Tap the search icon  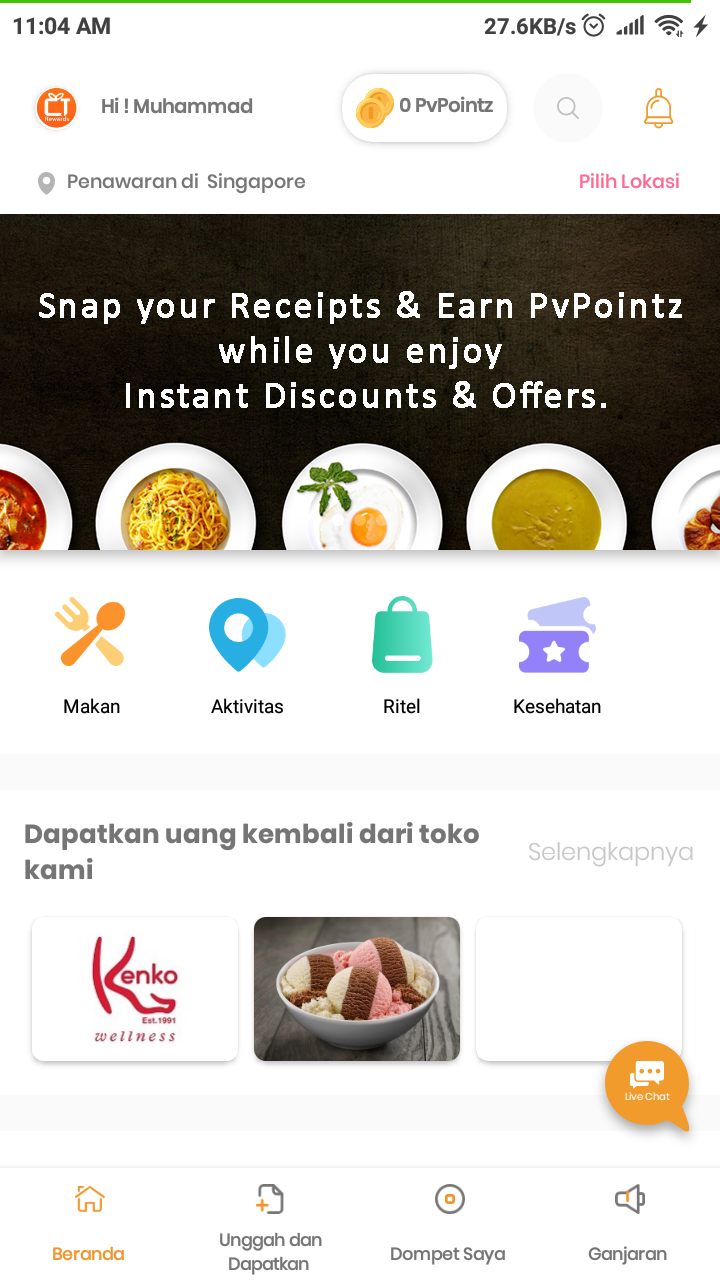pos(568,107)
